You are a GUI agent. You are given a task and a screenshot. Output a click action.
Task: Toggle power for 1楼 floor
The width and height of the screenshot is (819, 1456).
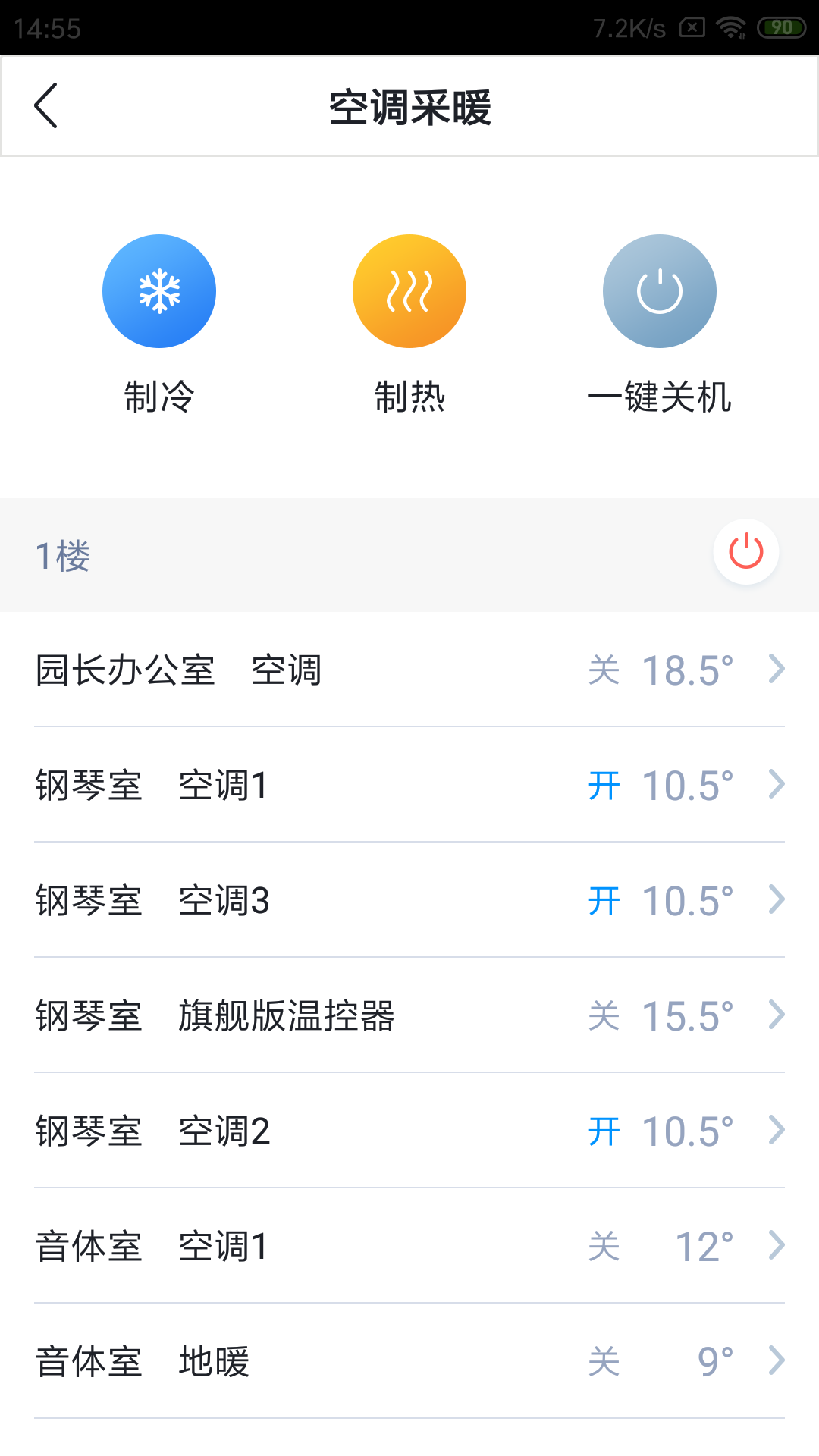pos(745,552)
